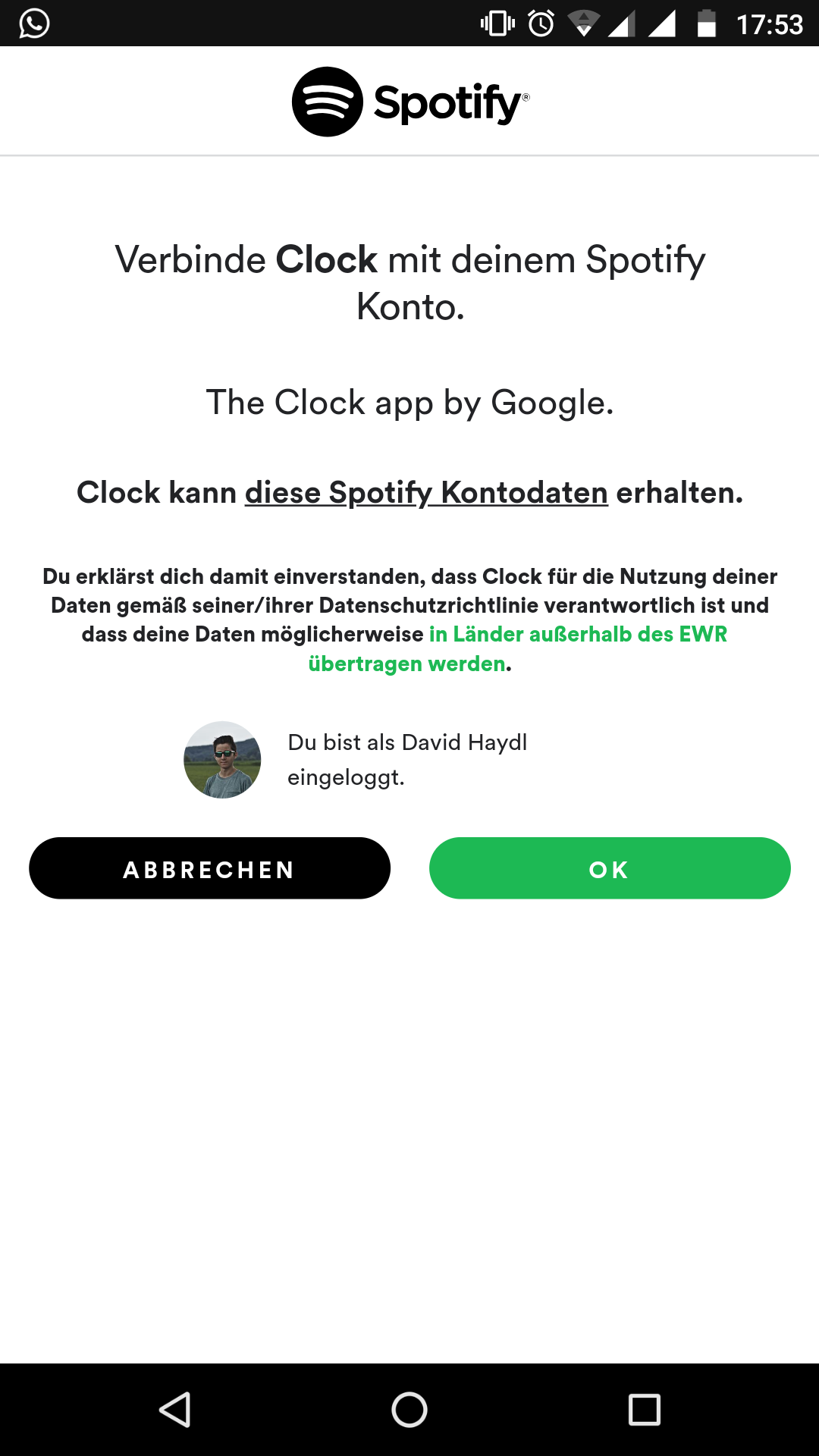Tap ABBRECHEN to cancel connecting
The width and height of the screenshot is (819, 1456).
[209, 868]
